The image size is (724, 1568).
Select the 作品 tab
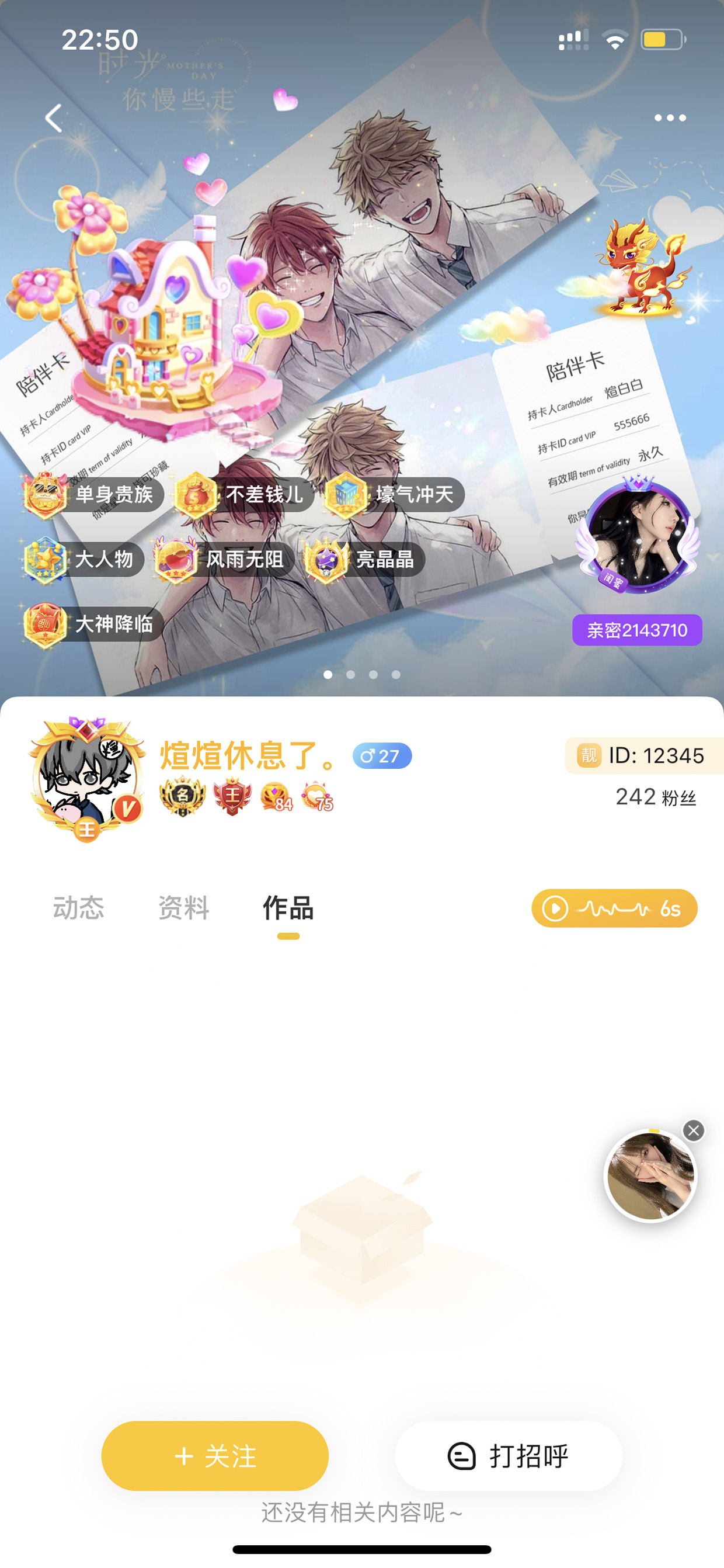pos(288,908)
